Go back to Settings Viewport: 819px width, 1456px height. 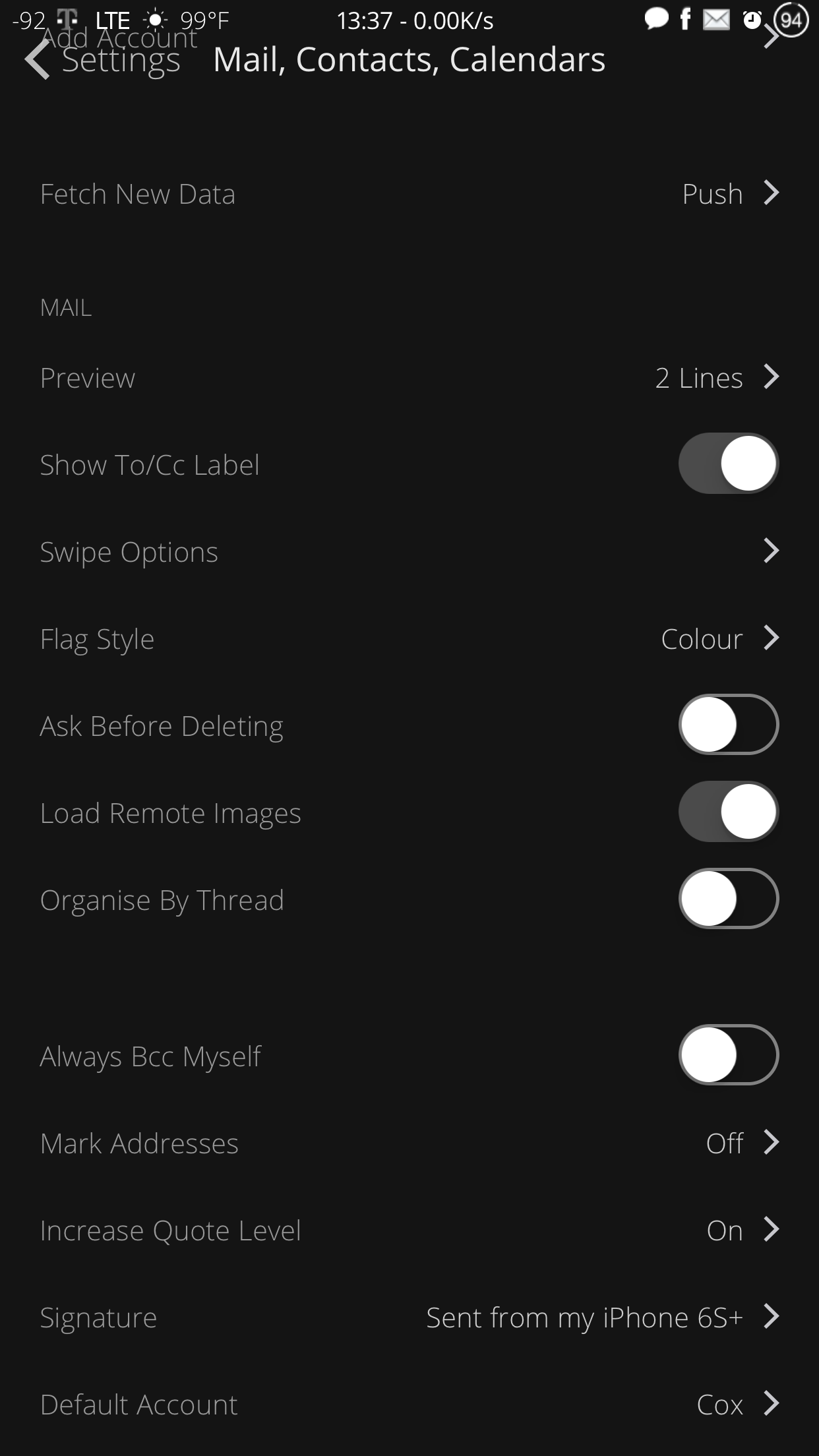[x=102, y=60]
